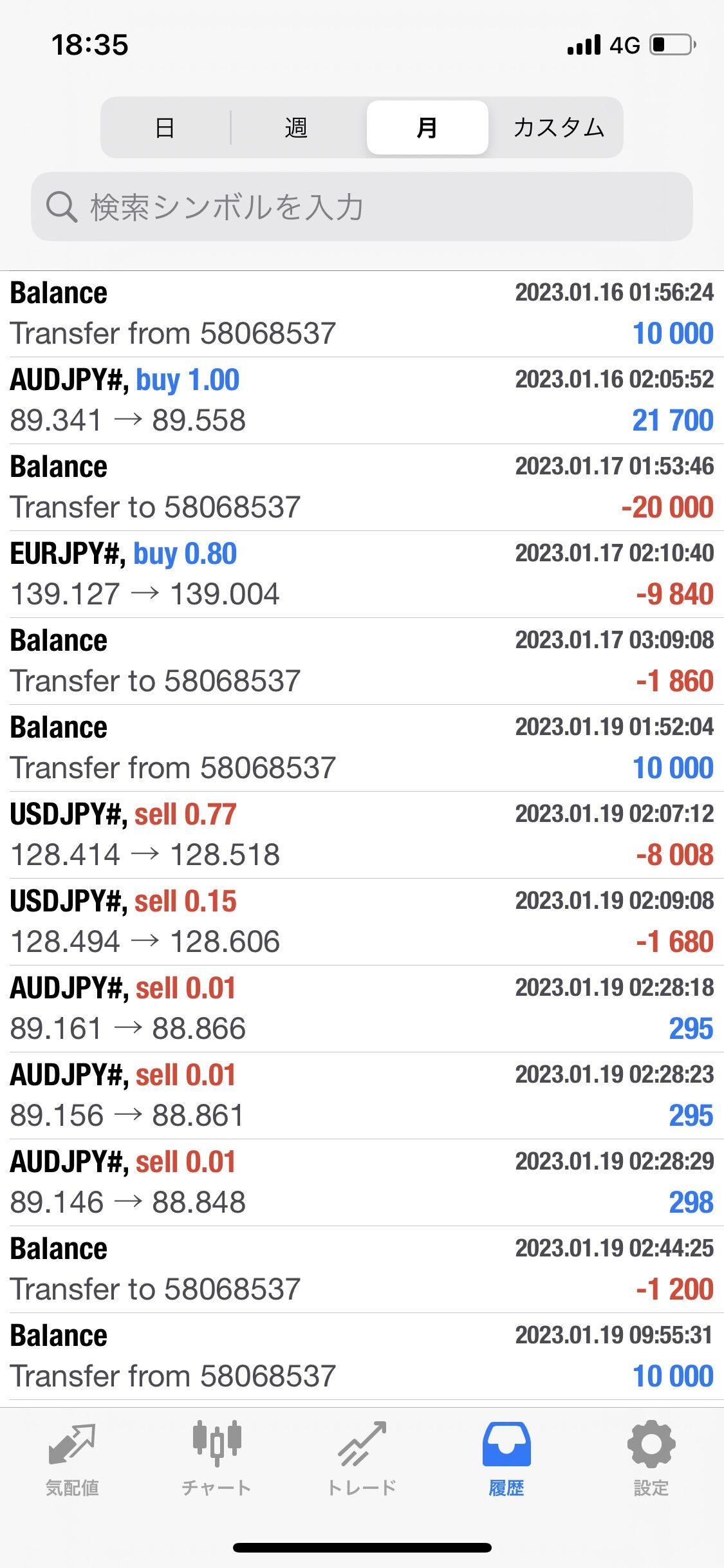Select the AUDJPY# sell trade closed at 88.861
The height and width of the screenshot is (1568, 724).
click(x=362, y=1096)
